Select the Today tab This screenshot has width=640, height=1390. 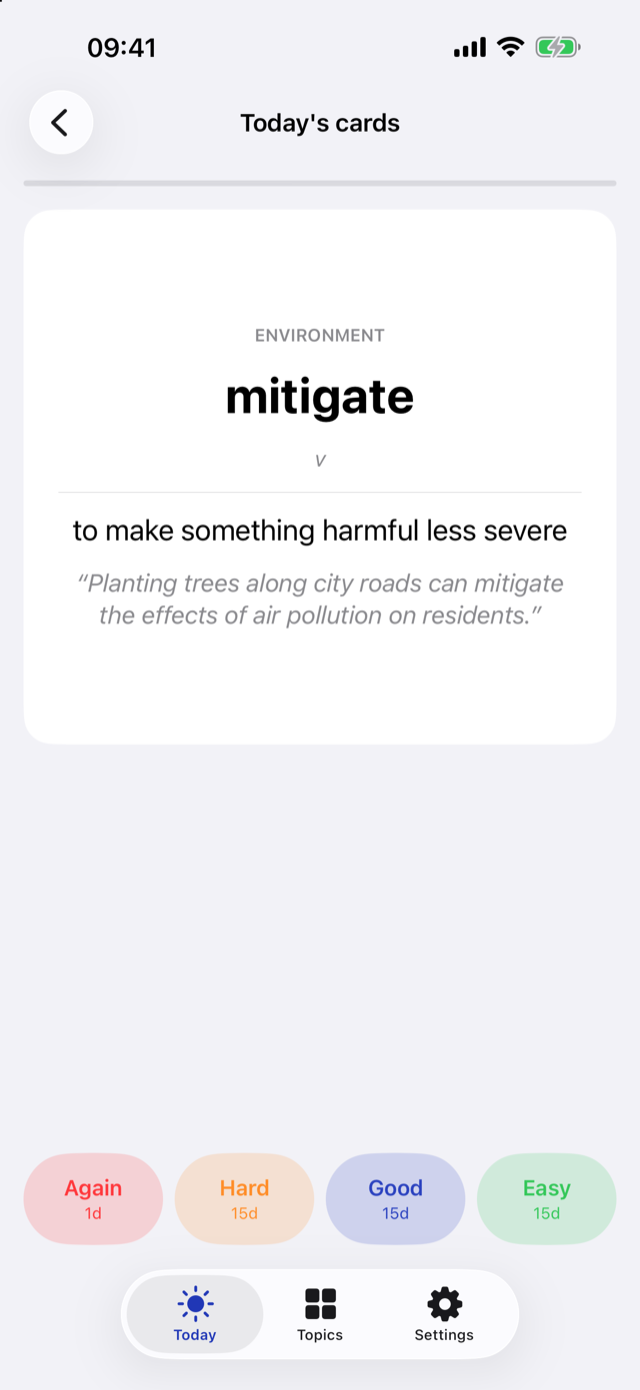(195, 1314)
